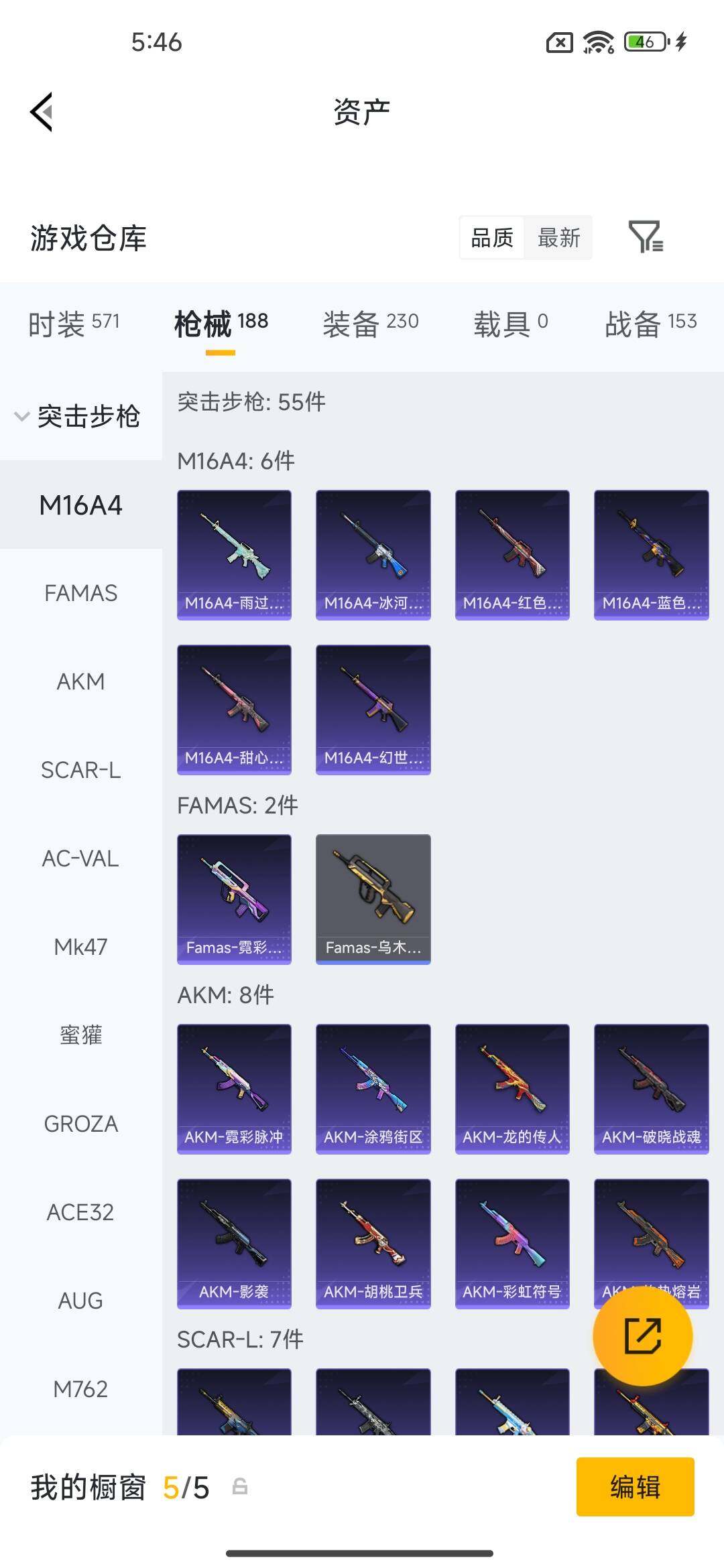Screen dimensions: 724x1568
Task: Switch to the 时装 tab
Action: [x=74, y=324]
